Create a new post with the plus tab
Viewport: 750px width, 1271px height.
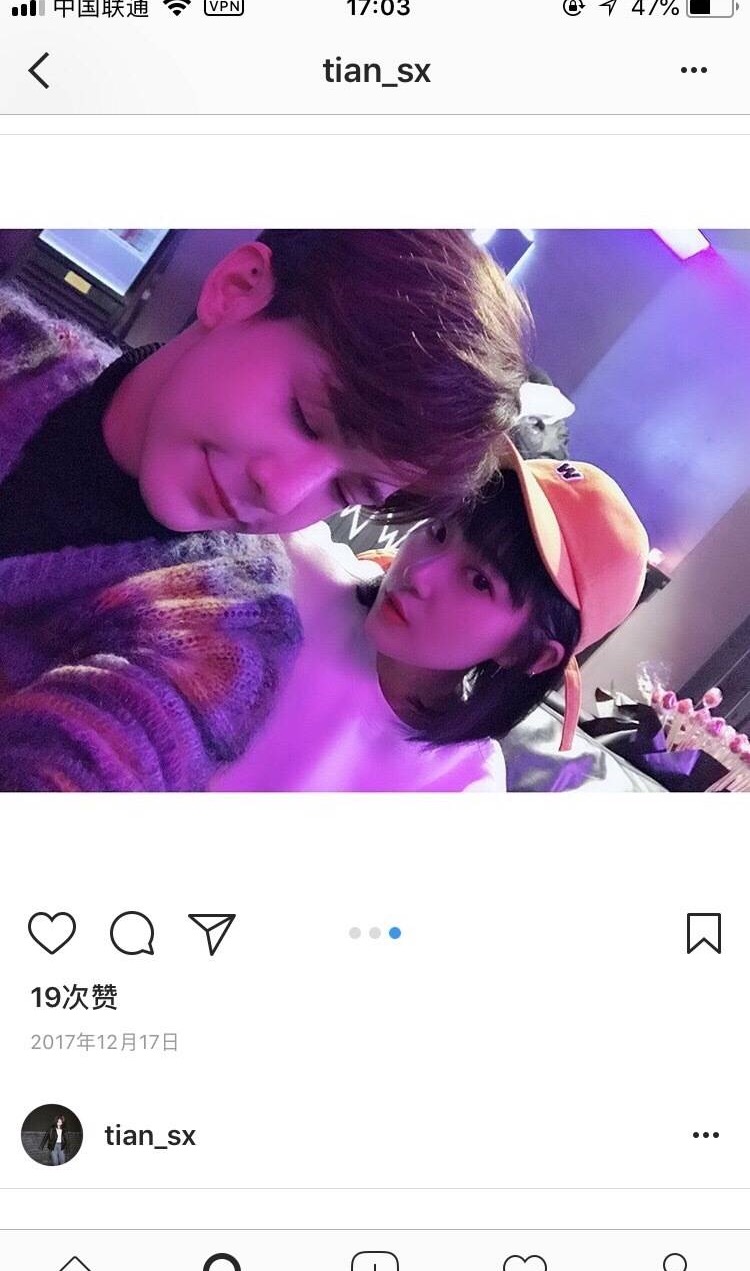tap(375, 1262)
